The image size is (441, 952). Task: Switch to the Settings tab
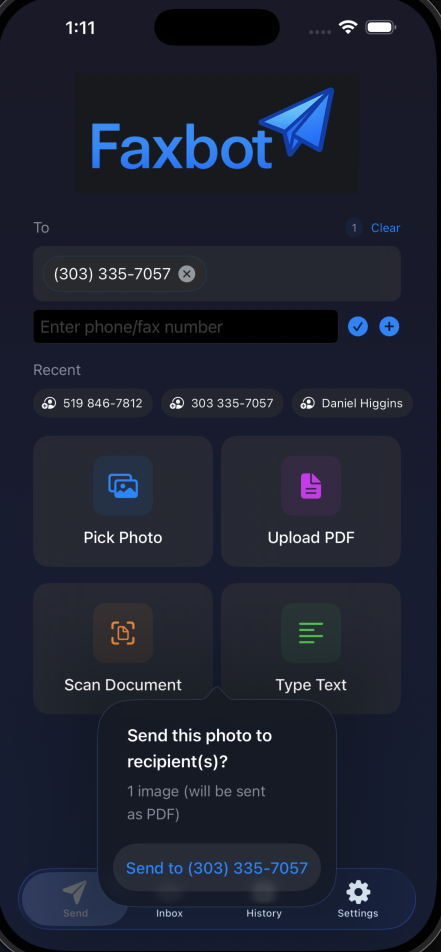(x=358, y=899)
